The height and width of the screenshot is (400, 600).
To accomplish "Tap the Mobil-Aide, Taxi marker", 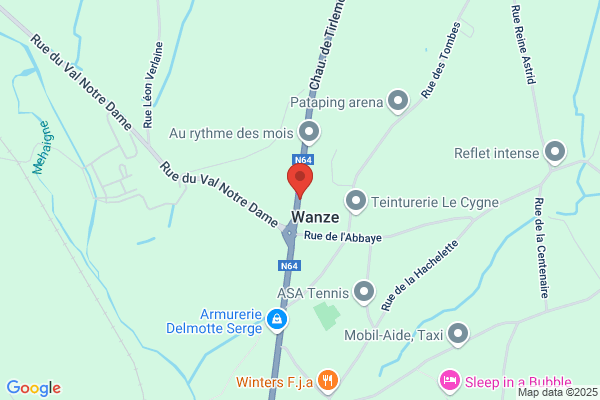I will (x=458, y=335).
